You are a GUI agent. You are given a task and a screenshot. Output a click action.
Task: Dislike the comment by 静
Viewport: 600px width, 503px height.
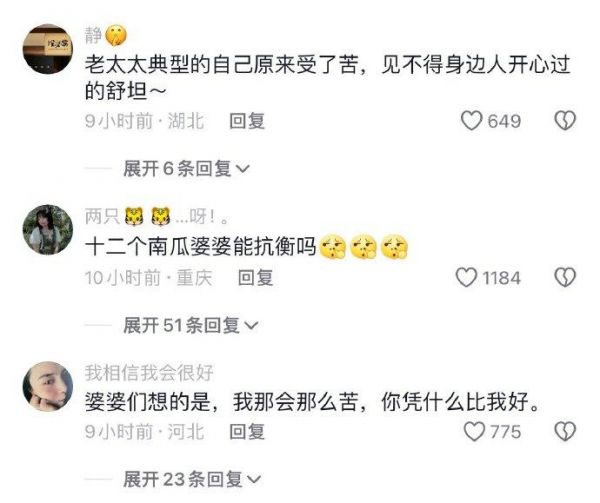[x=565, y=121]
